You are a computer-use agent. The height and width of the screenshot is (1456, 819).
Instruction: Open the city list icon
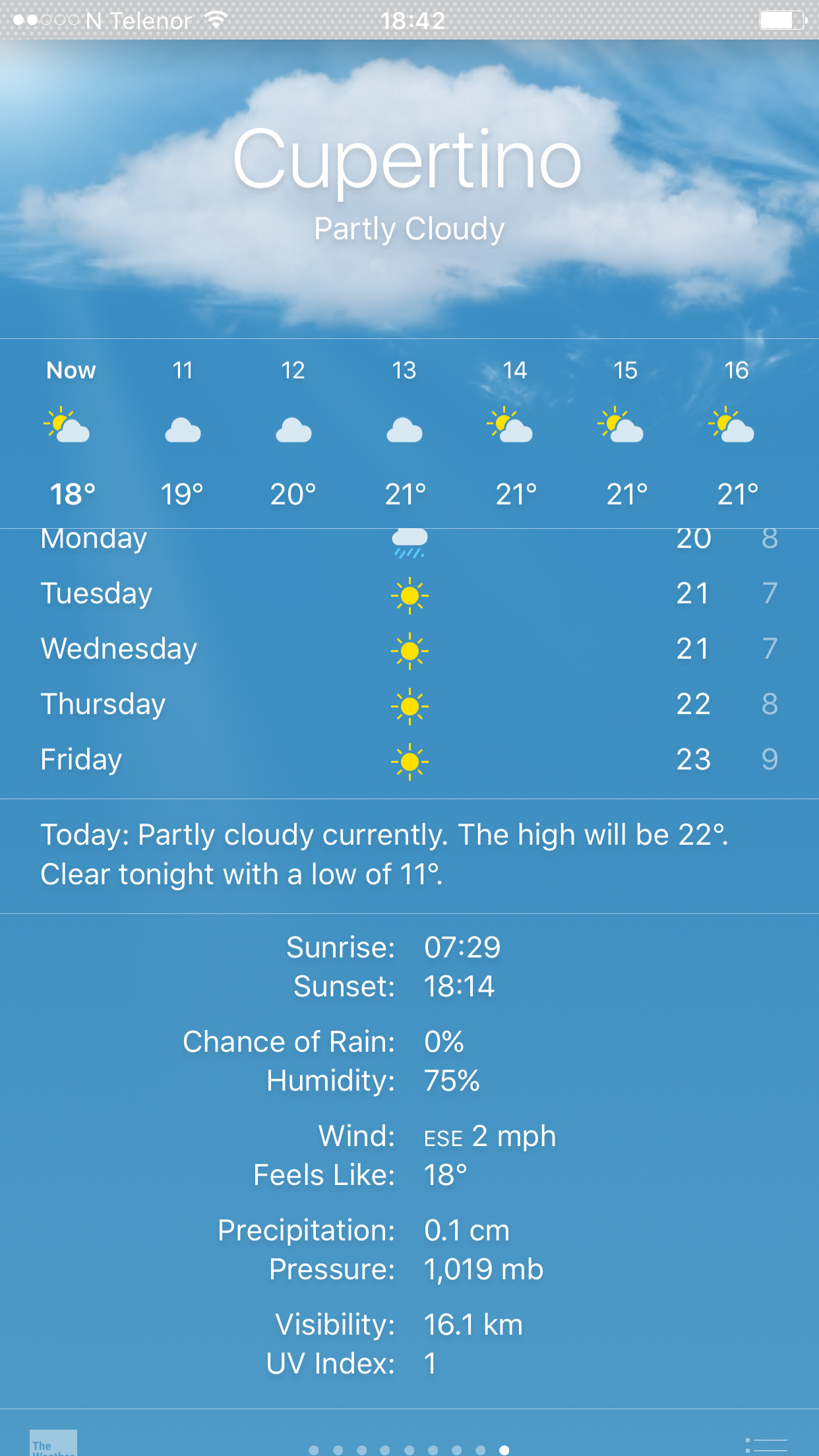pyautogui.click(x=766, y=1445)
